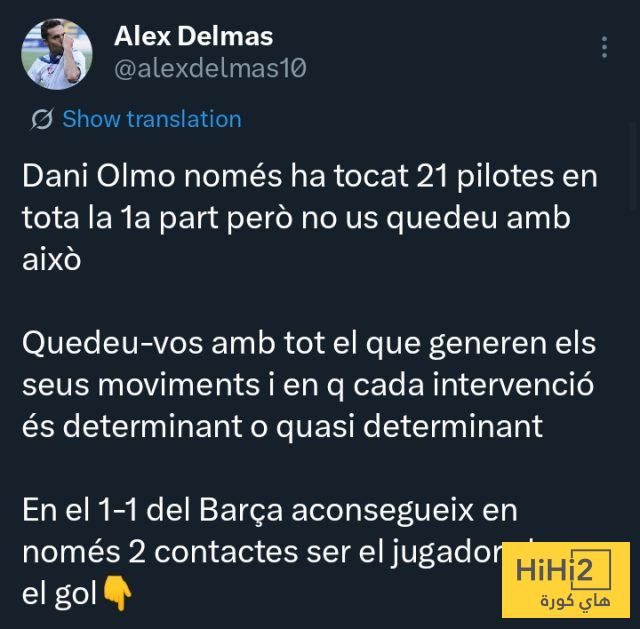This screenshot has width=640, height=629.
Task: Tap Show translation under the handle
Action: coord(151,119)
